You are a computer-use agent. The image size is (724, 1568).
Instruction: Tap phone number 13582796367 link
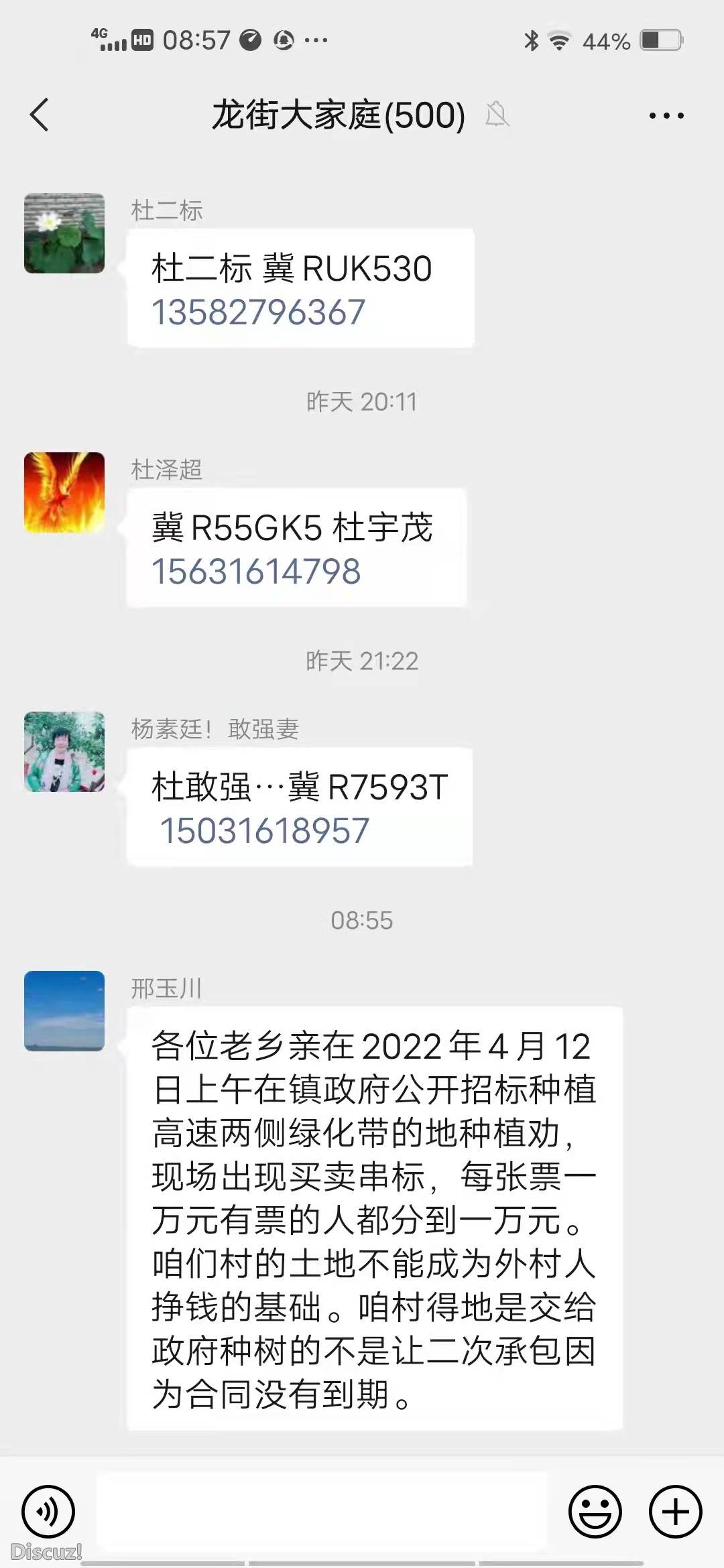click(x=259, y=312)
